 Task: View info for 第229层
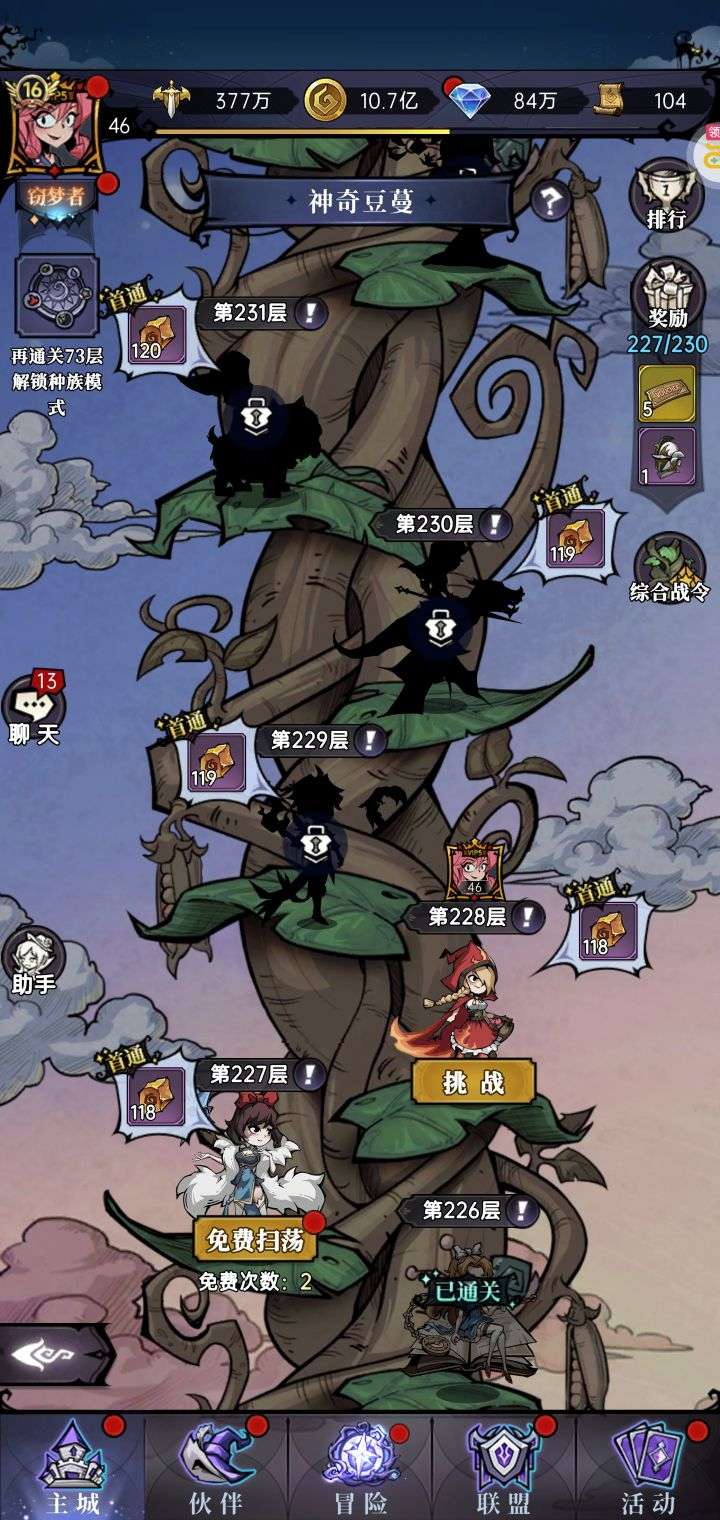[370, 740]
